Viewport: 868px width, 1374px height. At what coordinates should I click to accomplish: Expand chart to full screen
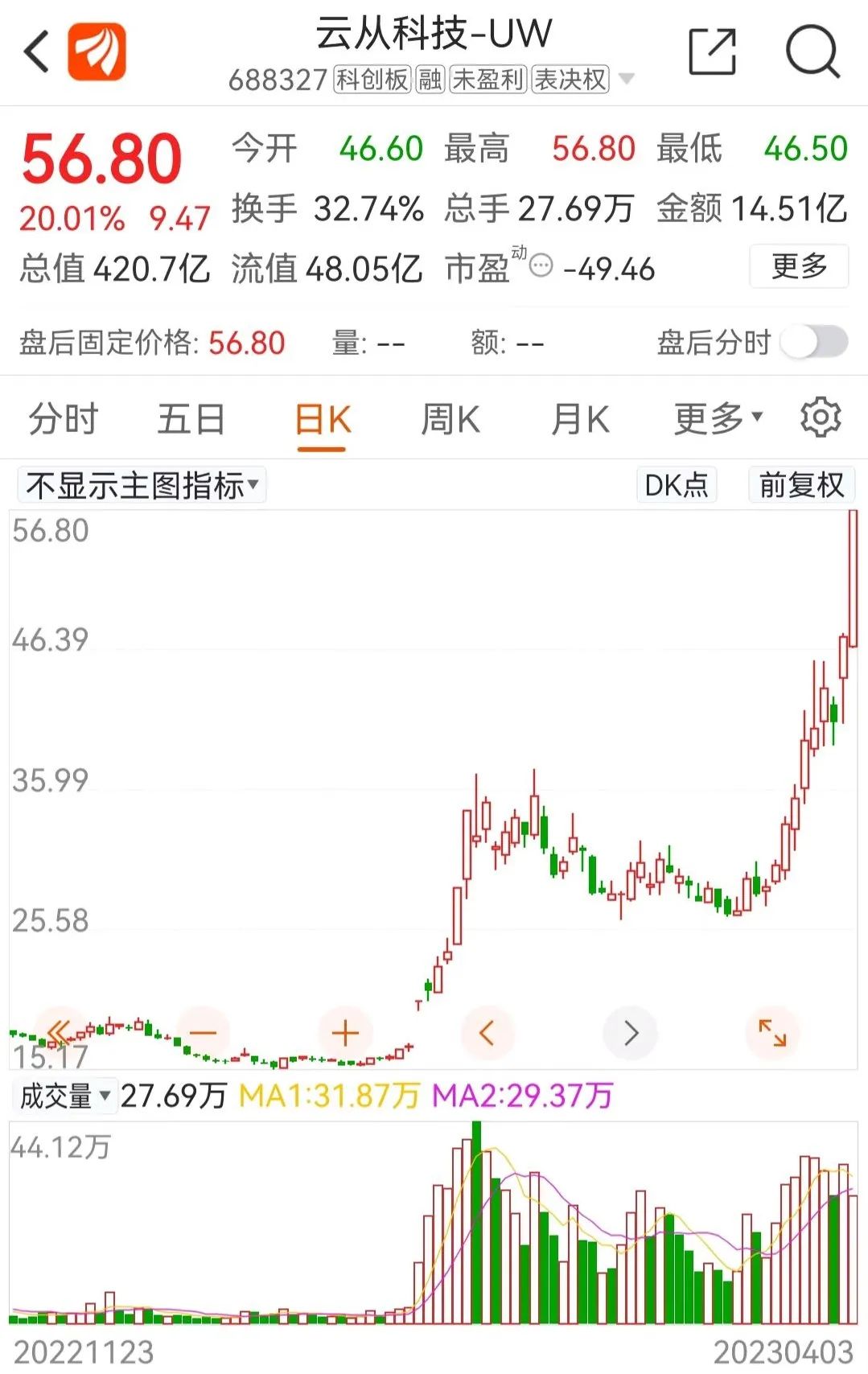click(x=772, y=1033)
